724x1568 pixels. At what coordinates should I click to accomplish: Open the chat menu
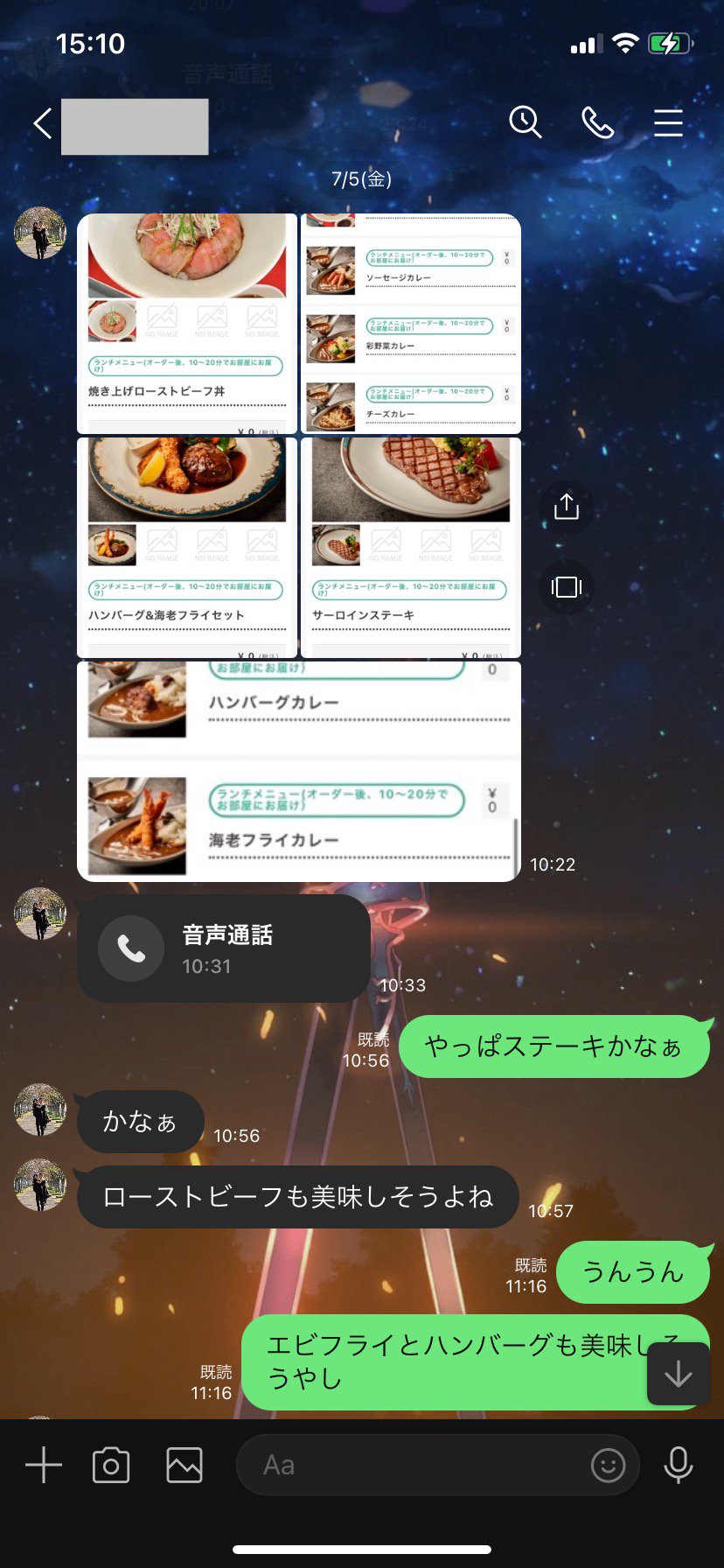(x=668, y=123)
